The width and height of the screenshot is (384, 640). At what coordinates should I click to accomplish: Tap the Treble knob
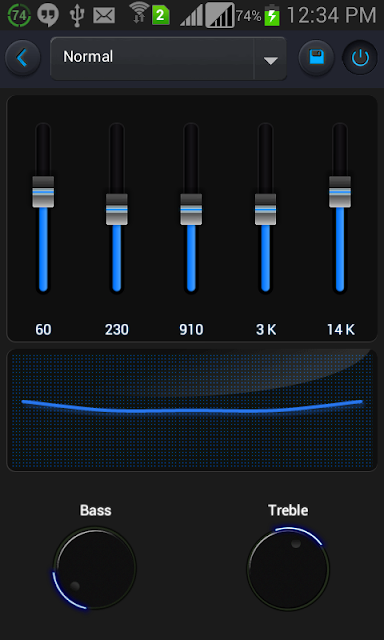click(x=288, y=568)
